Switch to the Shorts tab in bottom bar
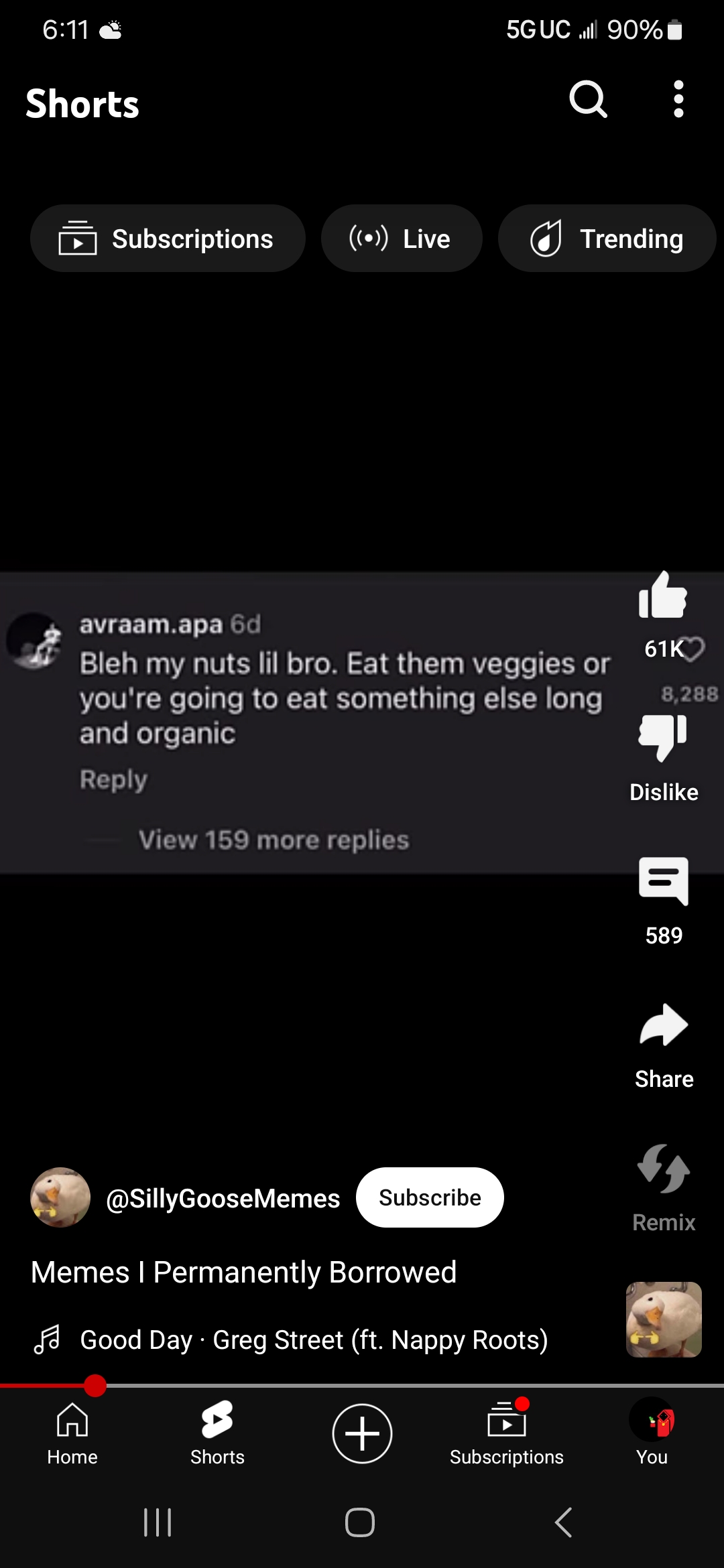This screenshot has width=724, height=1568. pos(217,1433)
